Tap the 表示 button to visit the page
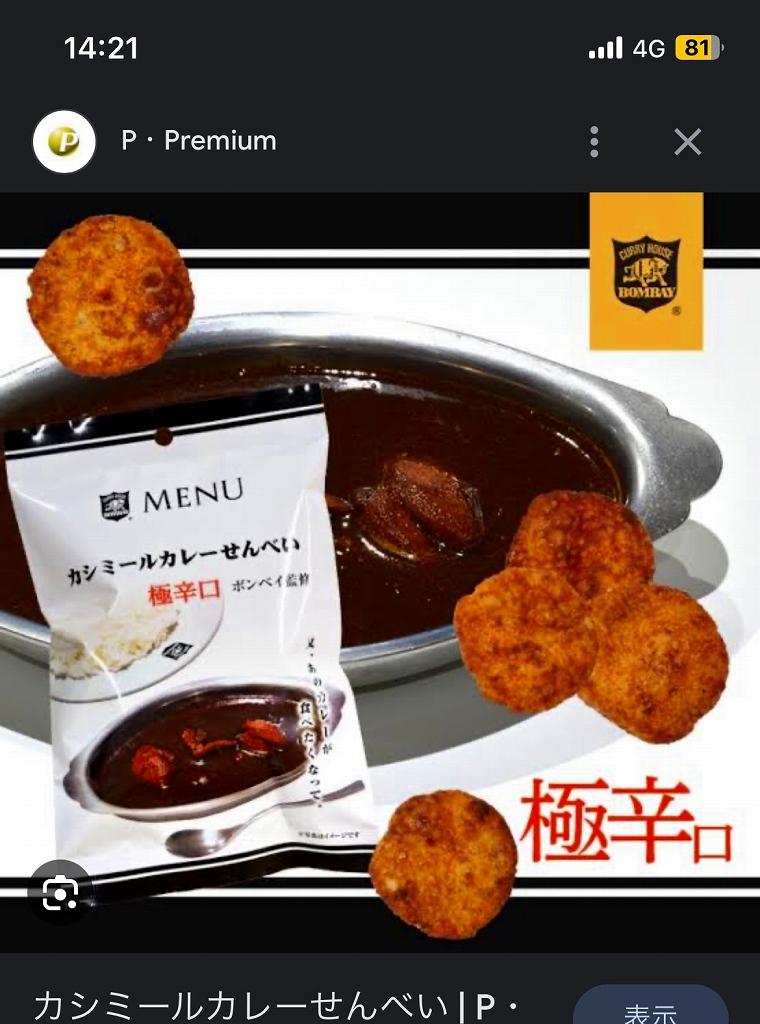Screen dimensions: 760x1024 pos(650,1010)
